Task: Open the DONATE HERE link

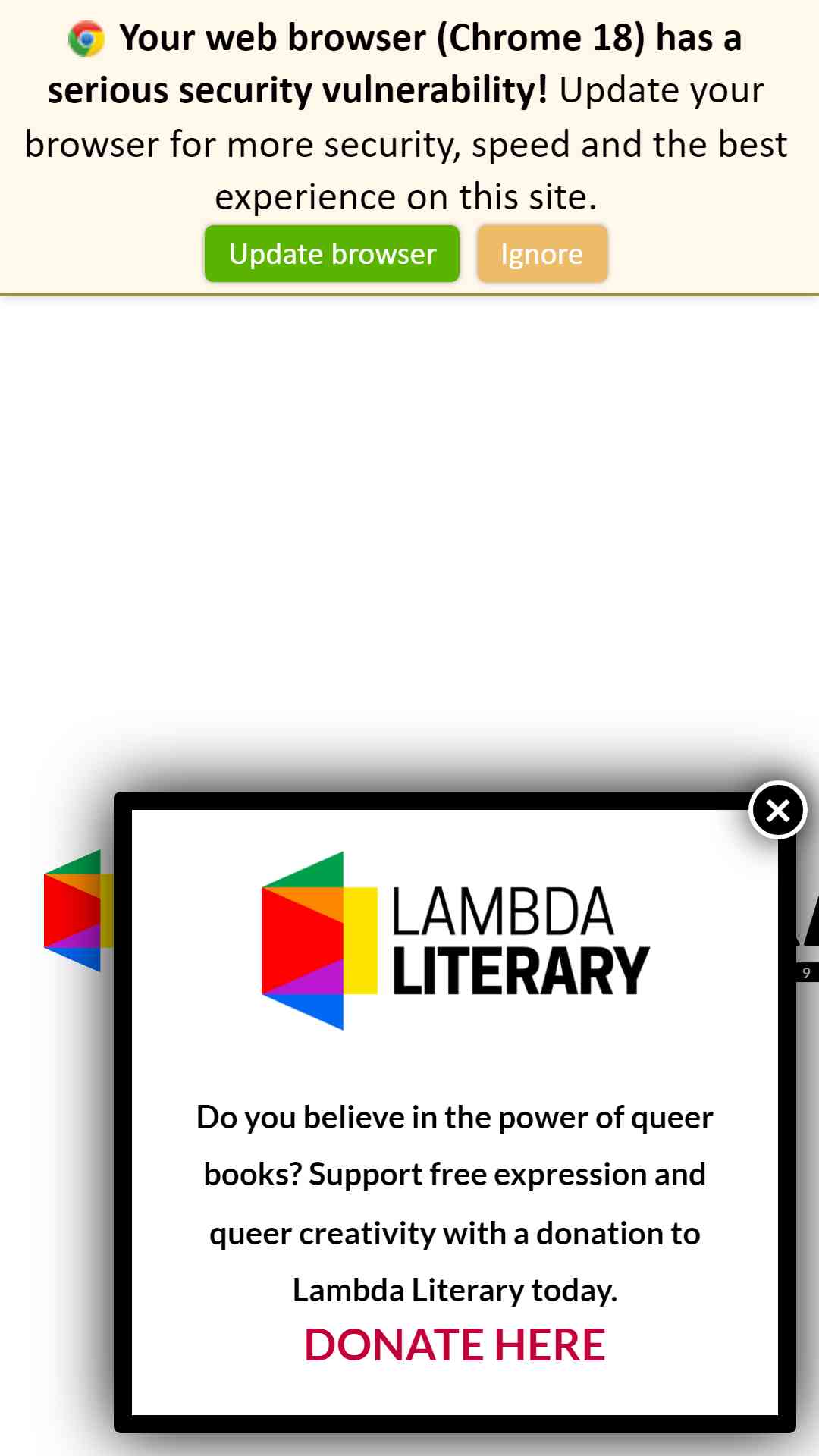Action: pyautogui.click(x=454, y=1345)
